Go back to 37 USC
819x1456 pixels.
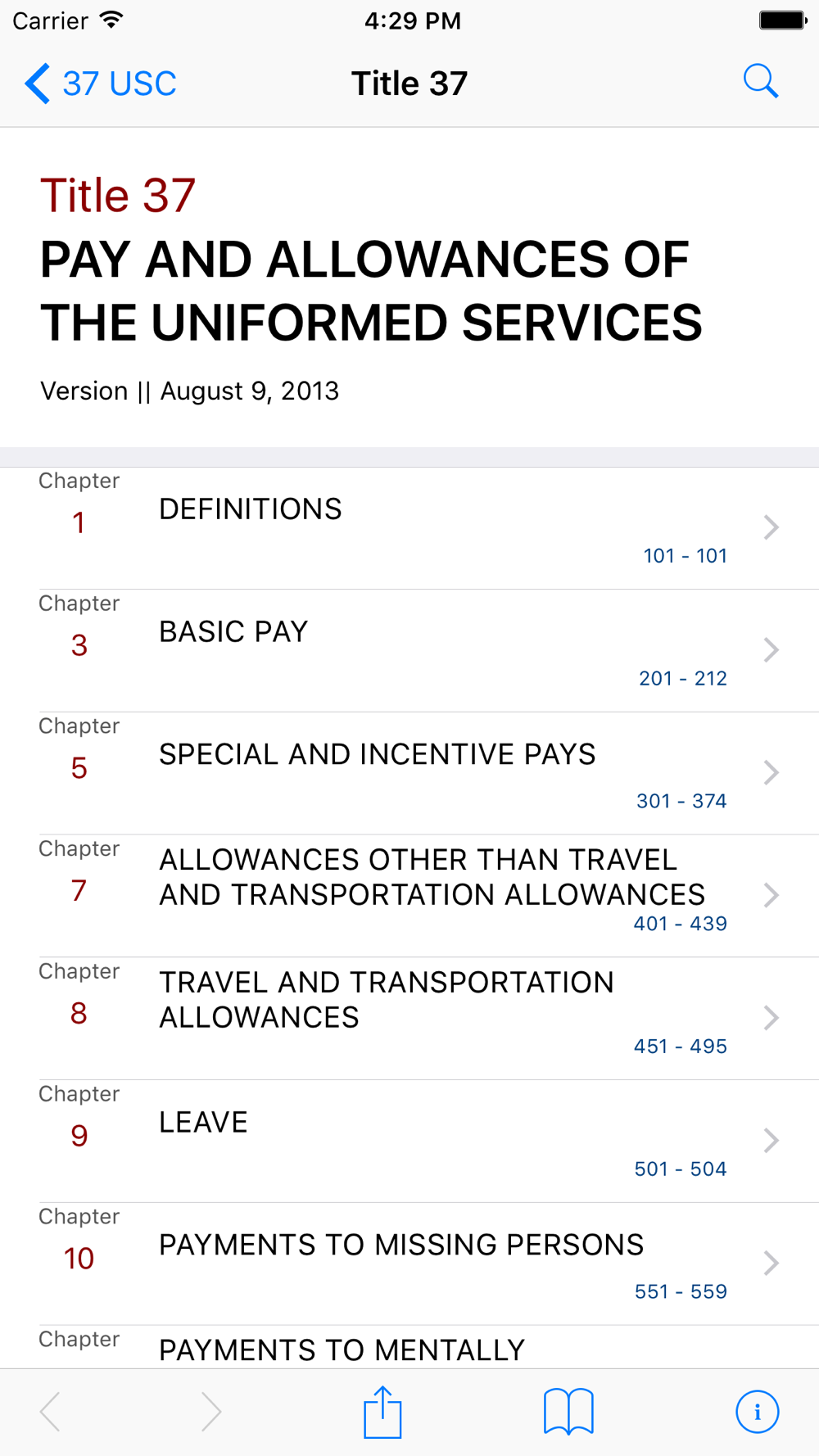(x=101, y=84)
